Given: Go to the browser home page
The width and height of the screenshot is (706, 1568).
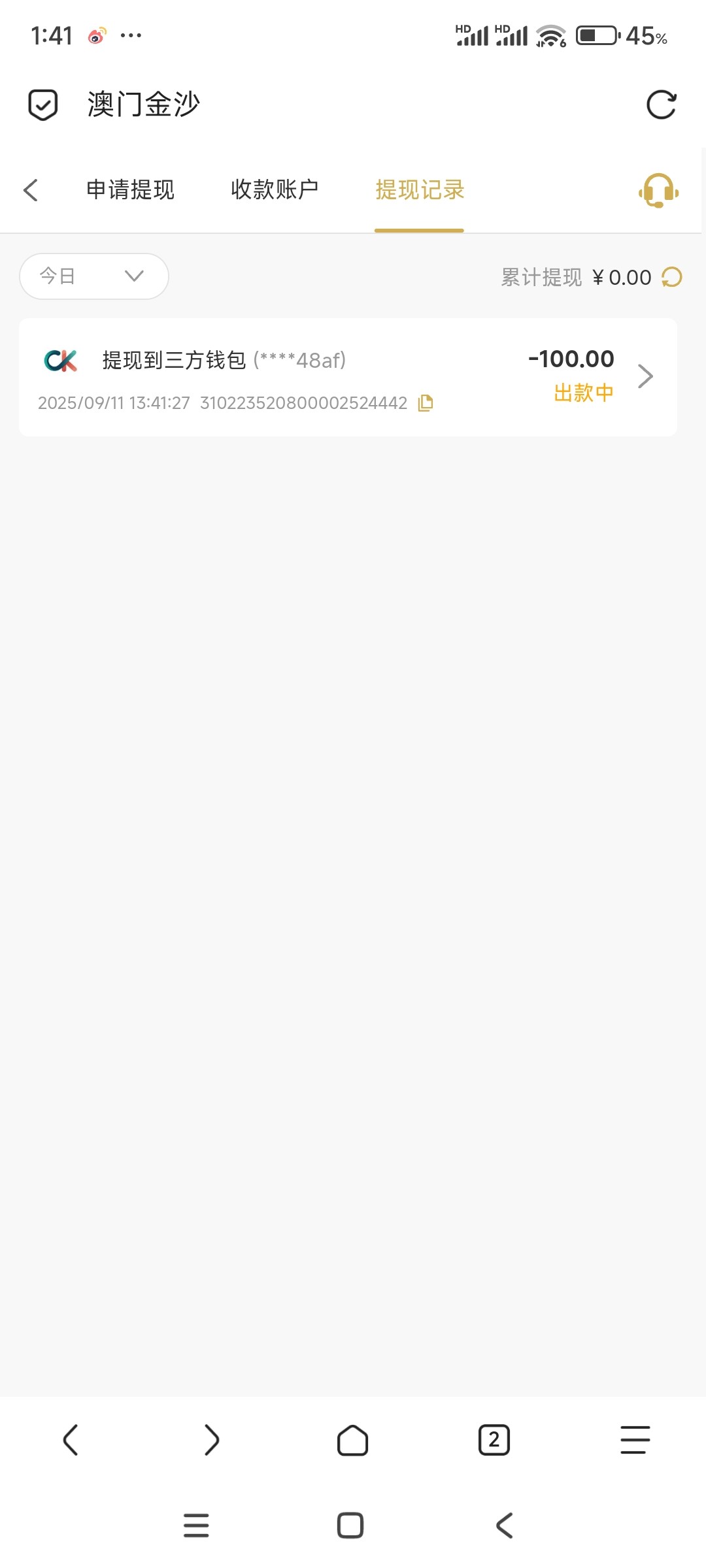Looking at the screenshot, I should coord(352,1440).
